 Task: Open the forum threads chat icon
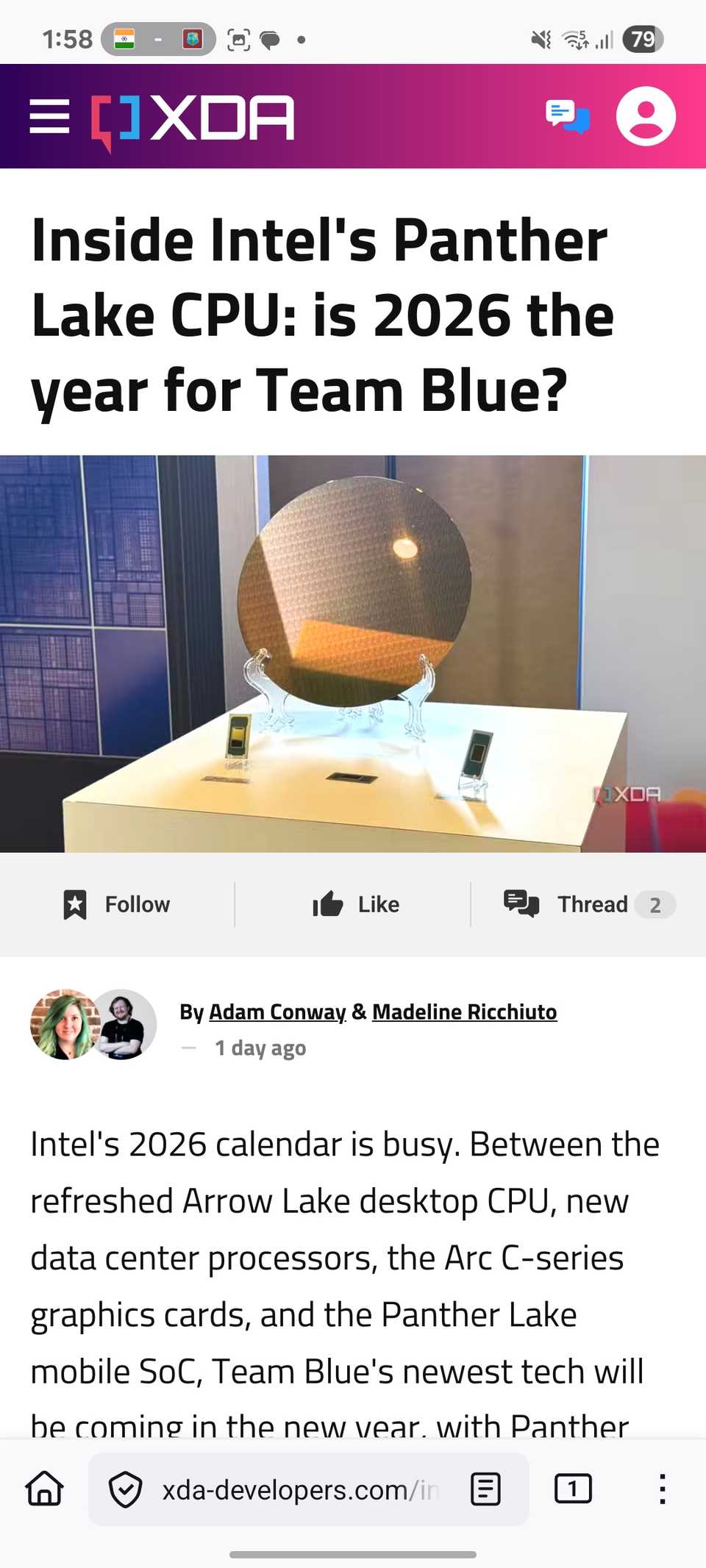[567, 117]
